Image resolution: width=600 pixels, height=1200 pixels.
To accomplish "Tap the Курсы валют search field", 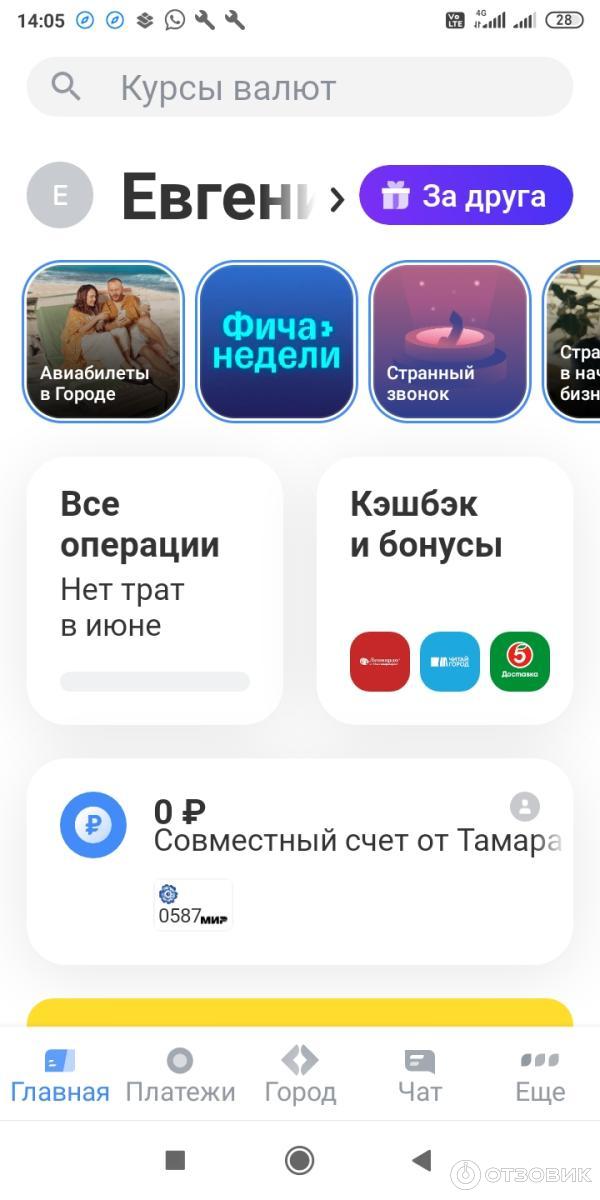I will pyautogui.click(x=300, y=88).
